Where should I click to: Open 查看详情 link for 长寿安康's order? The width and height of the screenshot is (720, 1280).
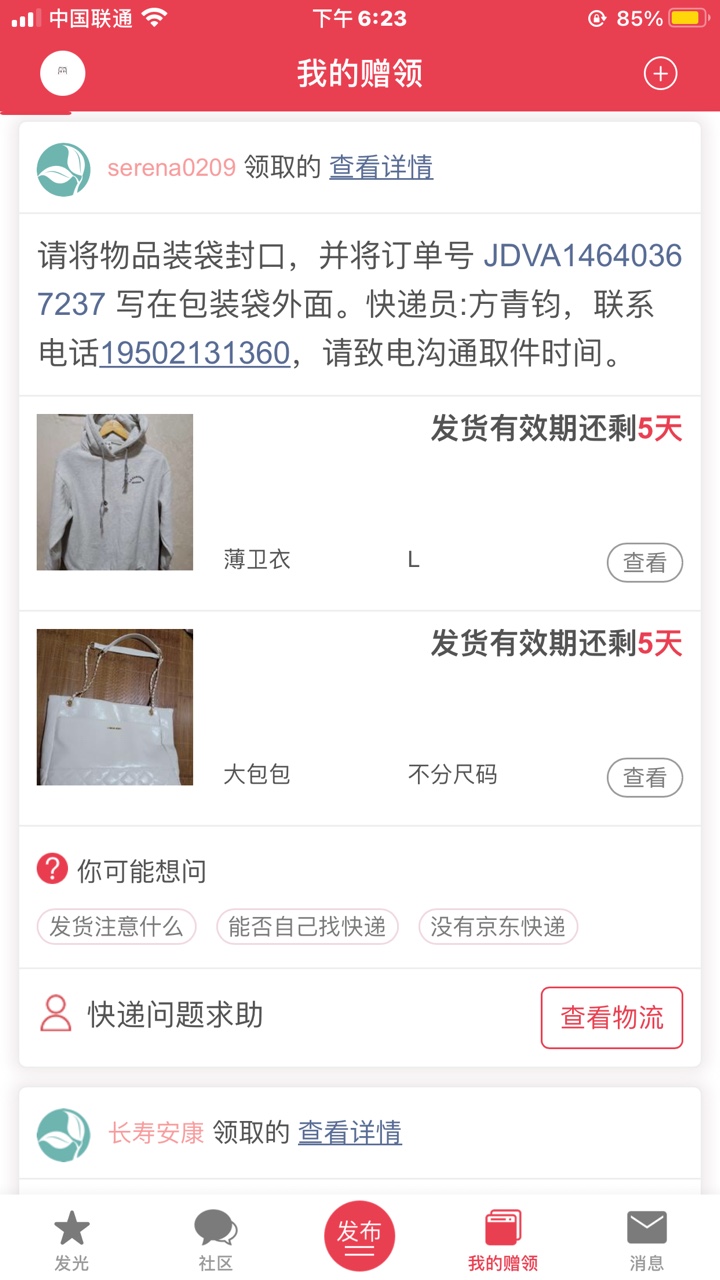pyautogui.click(x=350, y=1133)
